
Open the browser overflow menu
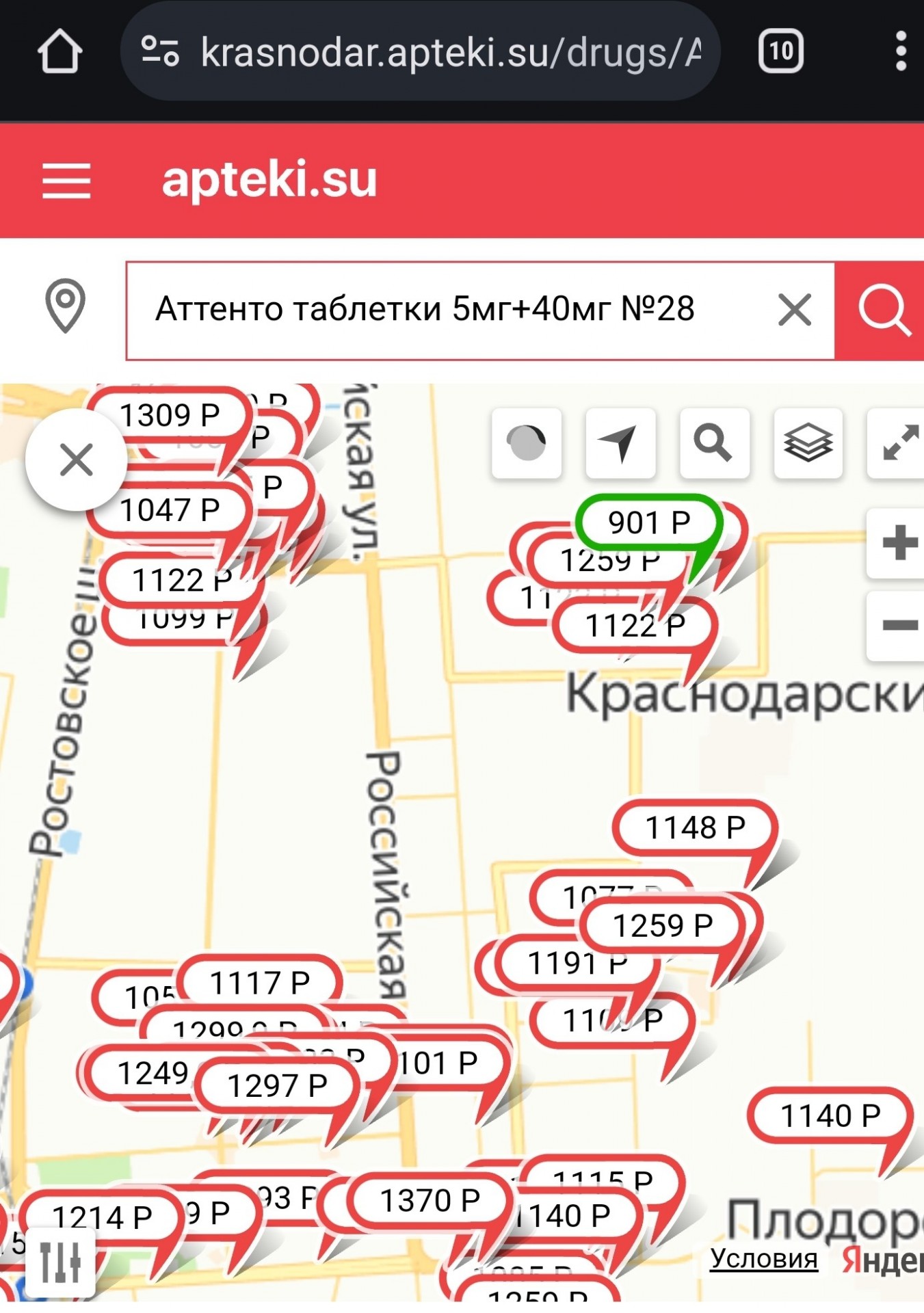[901, 51]
